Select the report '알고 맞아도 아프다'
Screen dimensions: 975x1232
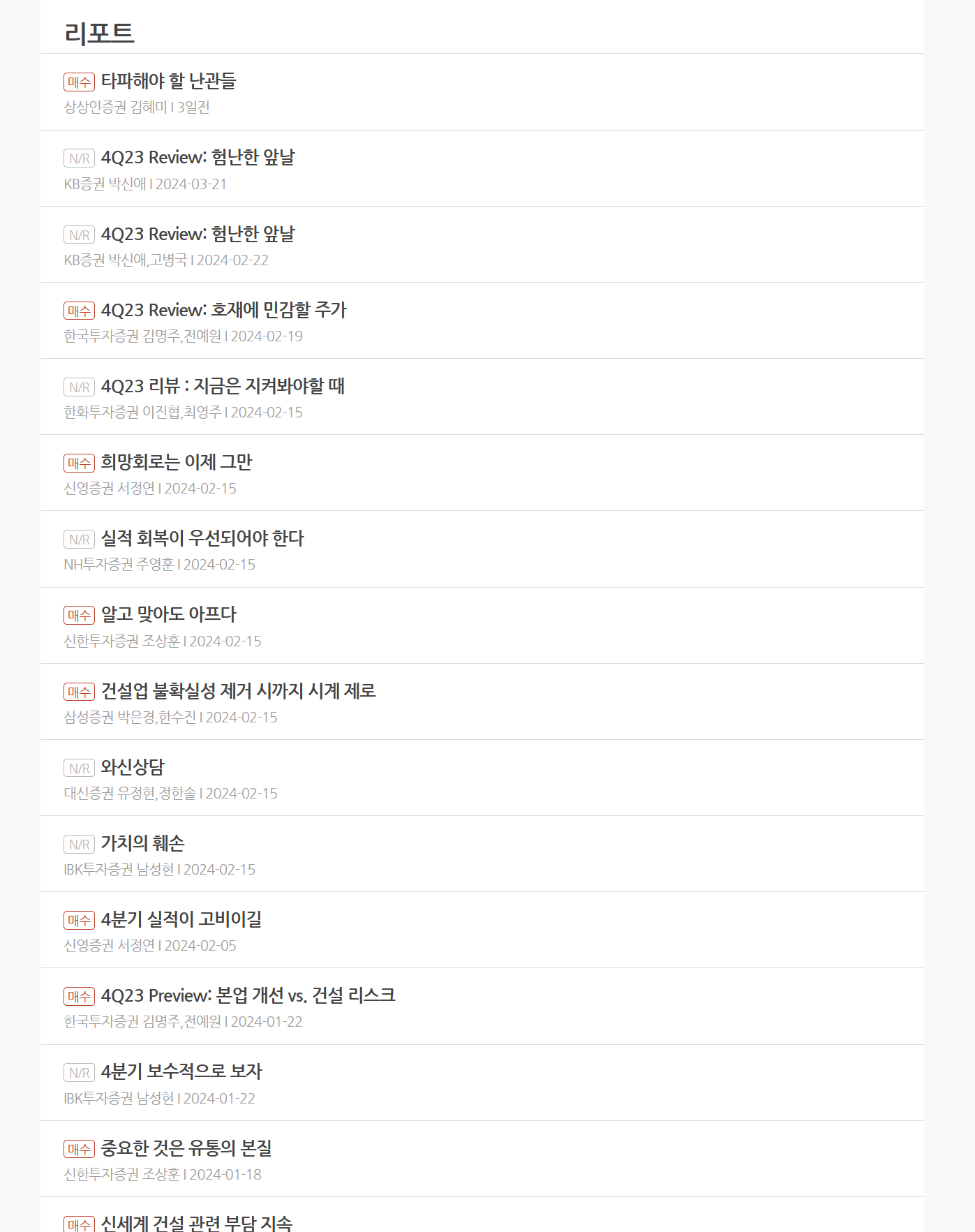[168, 614]
